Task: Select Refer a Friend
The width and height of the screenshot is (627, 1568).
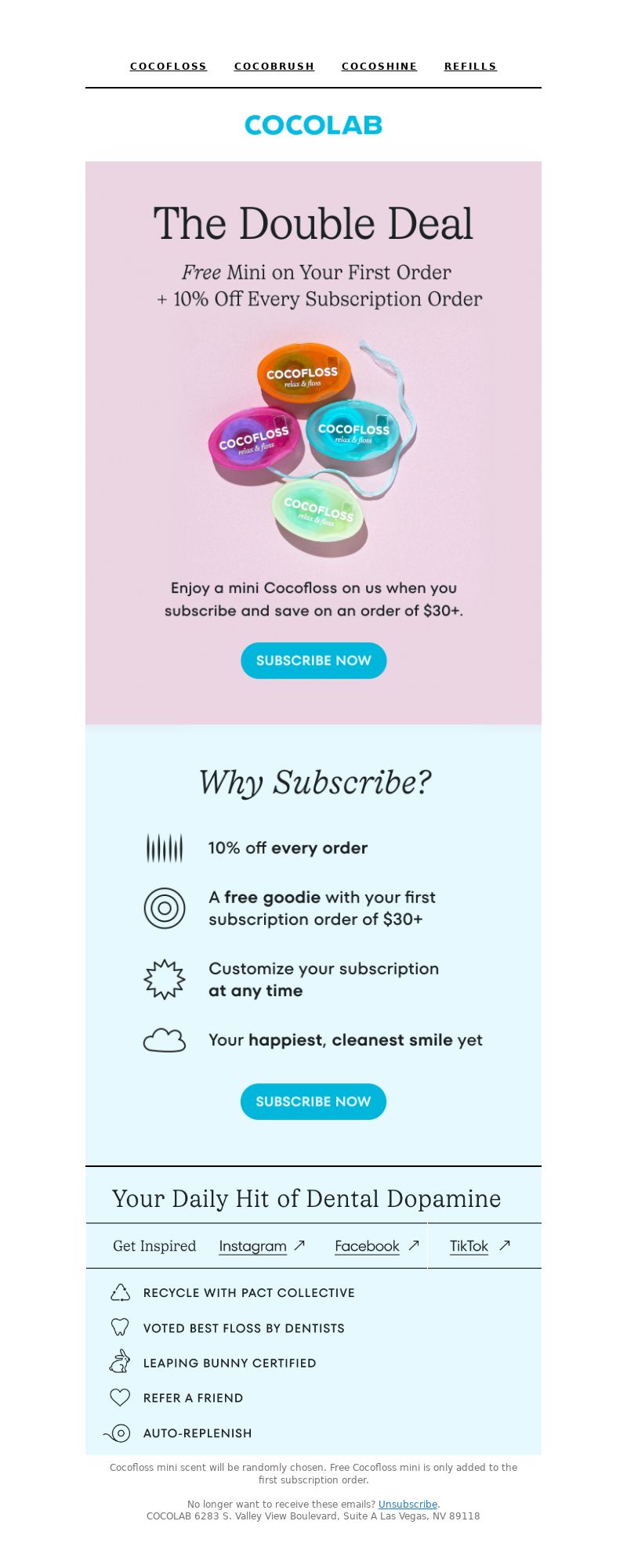Action: coord(193,1398)
